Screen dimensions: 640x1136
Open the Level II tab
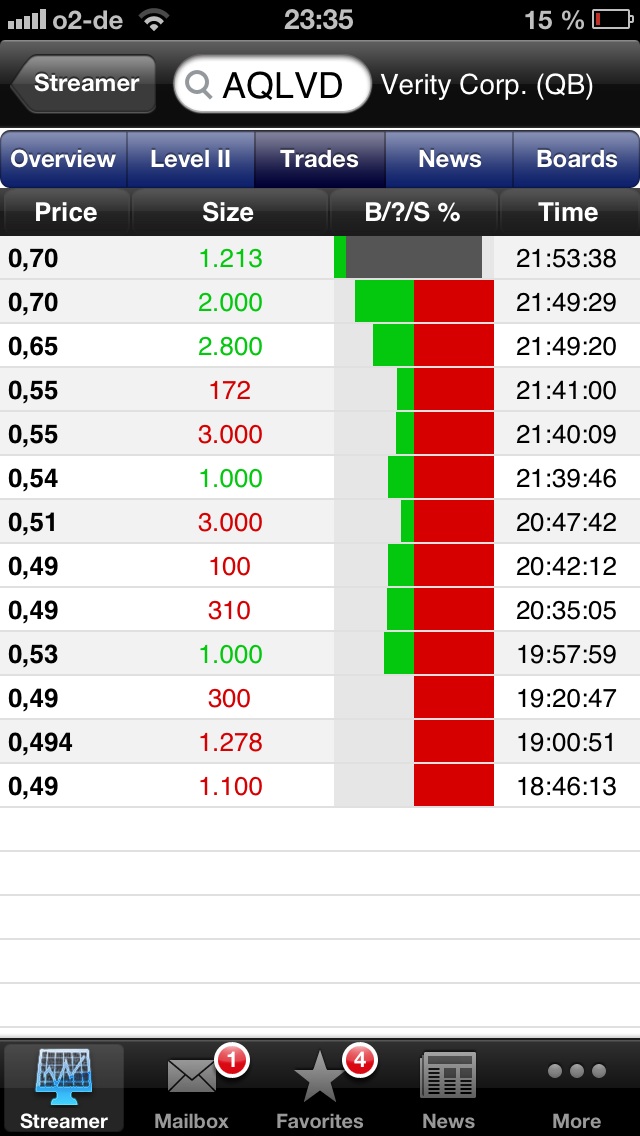pyautogui.click(x=190, y=159)
